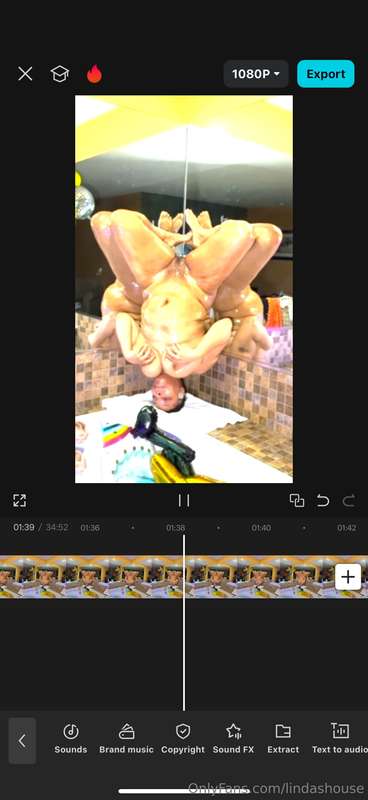Screen dimensions: 368x800
Task: Open Text to audio
Action: click(340, 739)
